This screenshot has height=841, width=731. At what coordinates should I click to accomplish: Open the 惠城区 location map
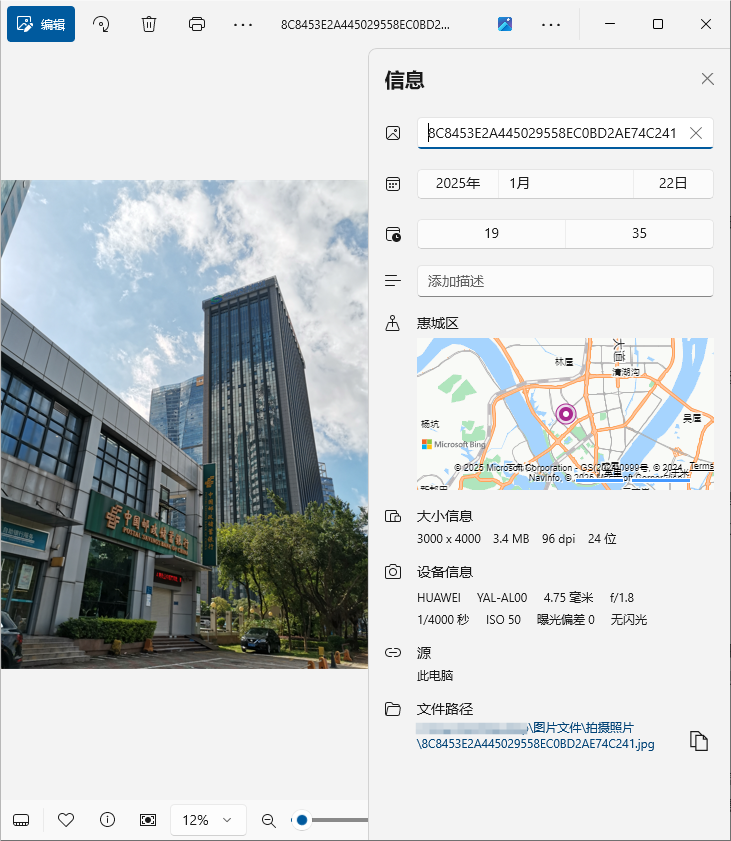[x=565, y=412]
